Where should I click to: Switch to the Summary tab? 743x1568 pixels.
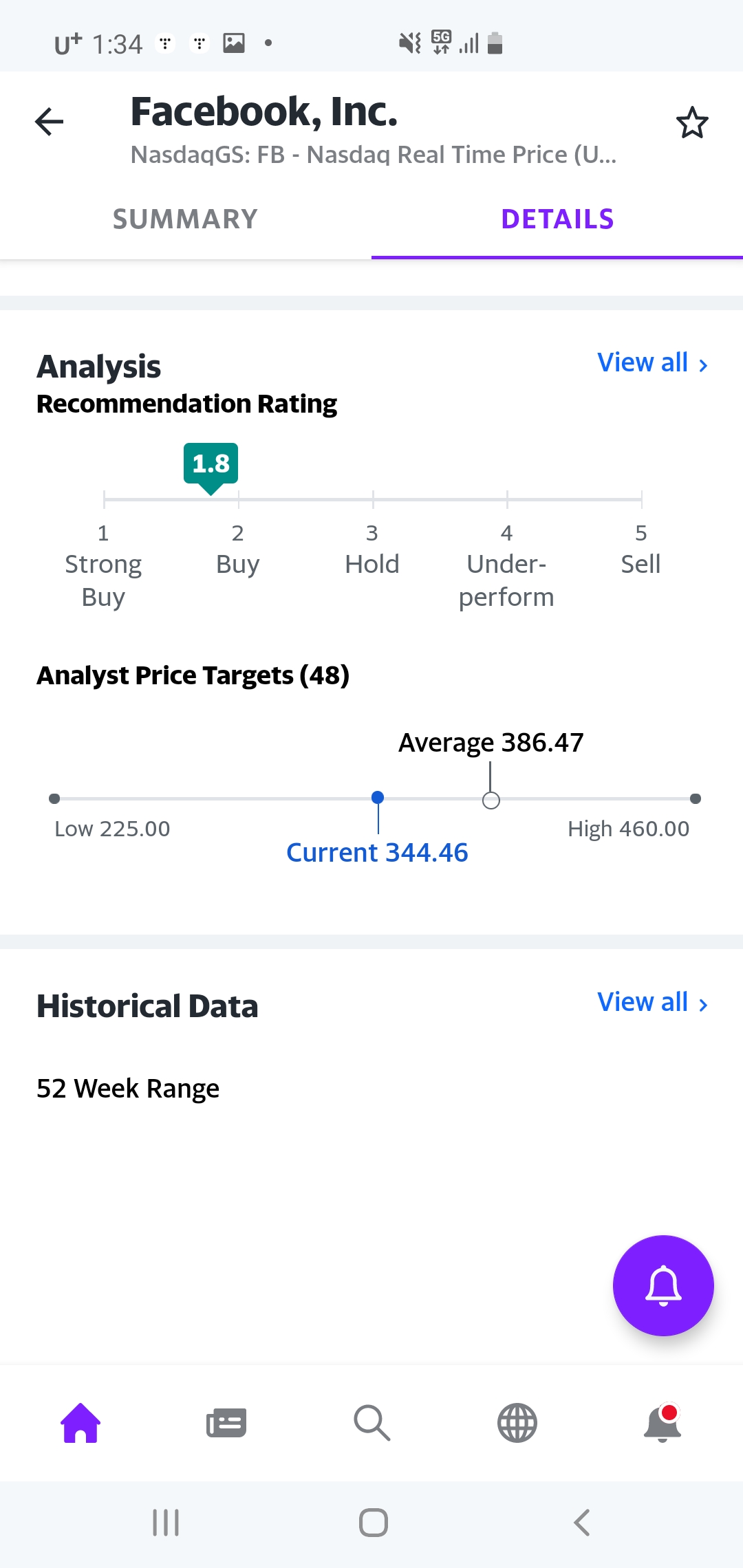[x=186, y=219]
